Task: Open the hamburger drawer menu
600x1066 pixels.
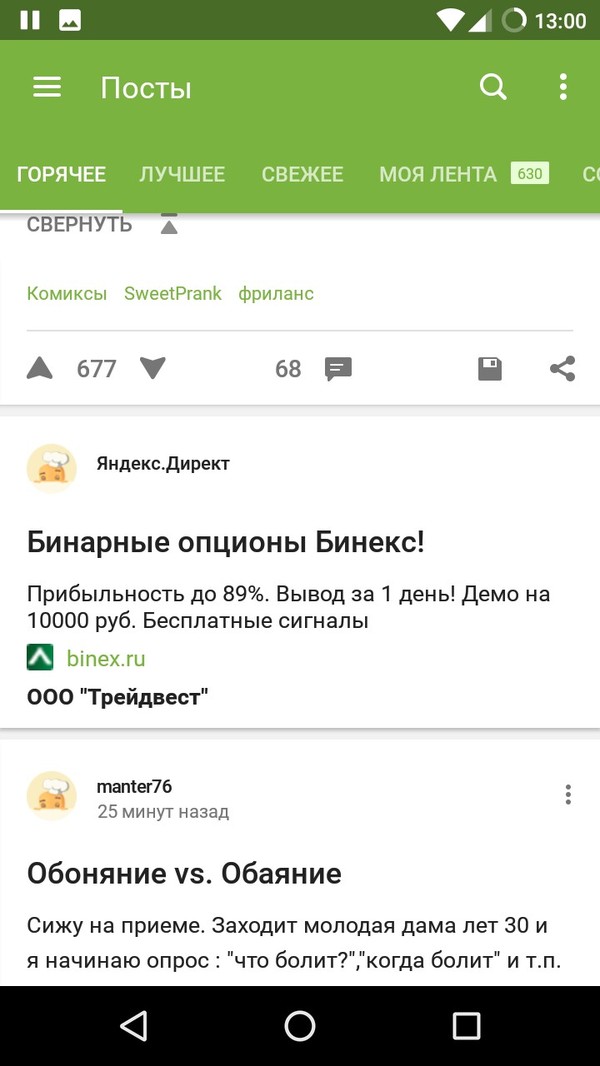Action: pyautogui.click(x=47, y=87)
